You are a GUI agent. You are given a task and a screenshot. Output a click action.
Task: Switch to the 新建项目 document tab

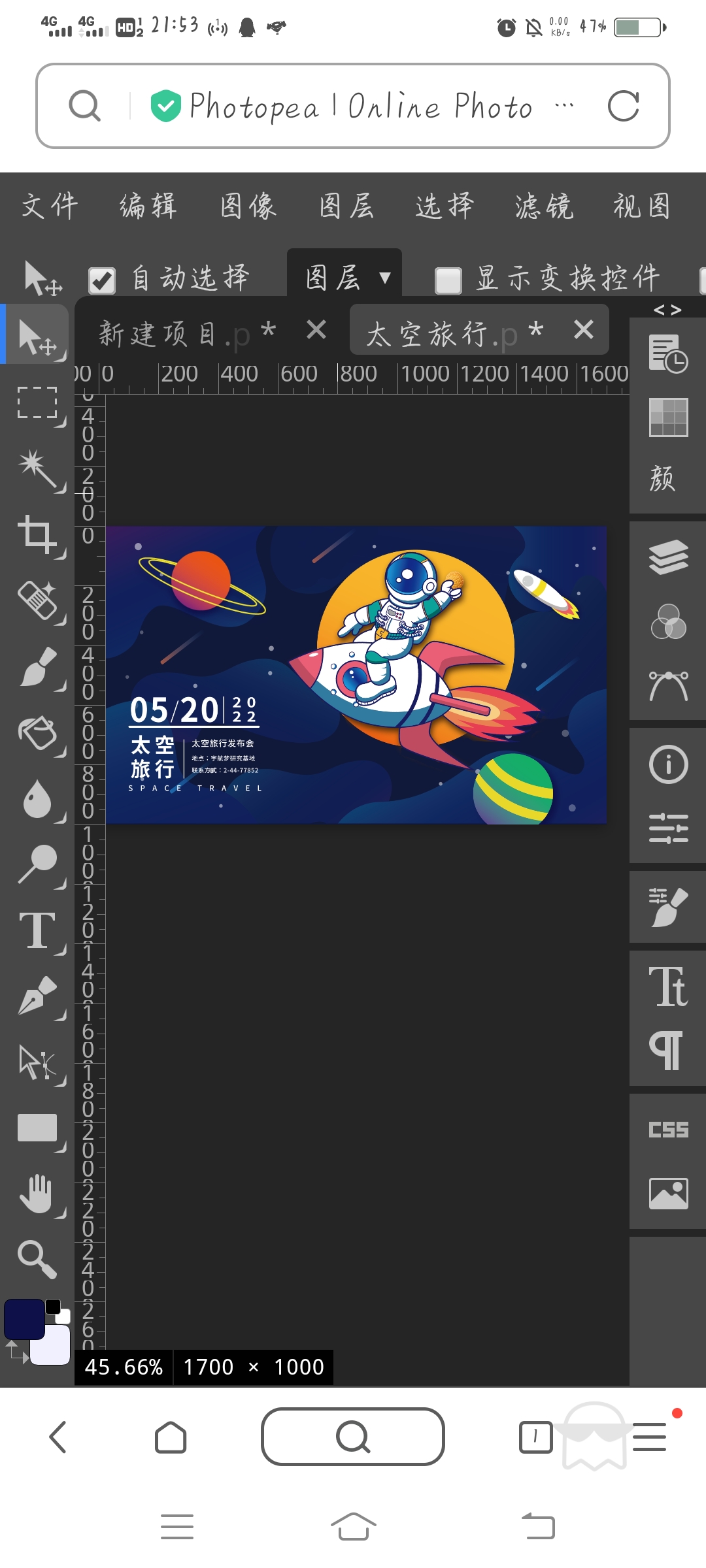(x=186, y=333)
